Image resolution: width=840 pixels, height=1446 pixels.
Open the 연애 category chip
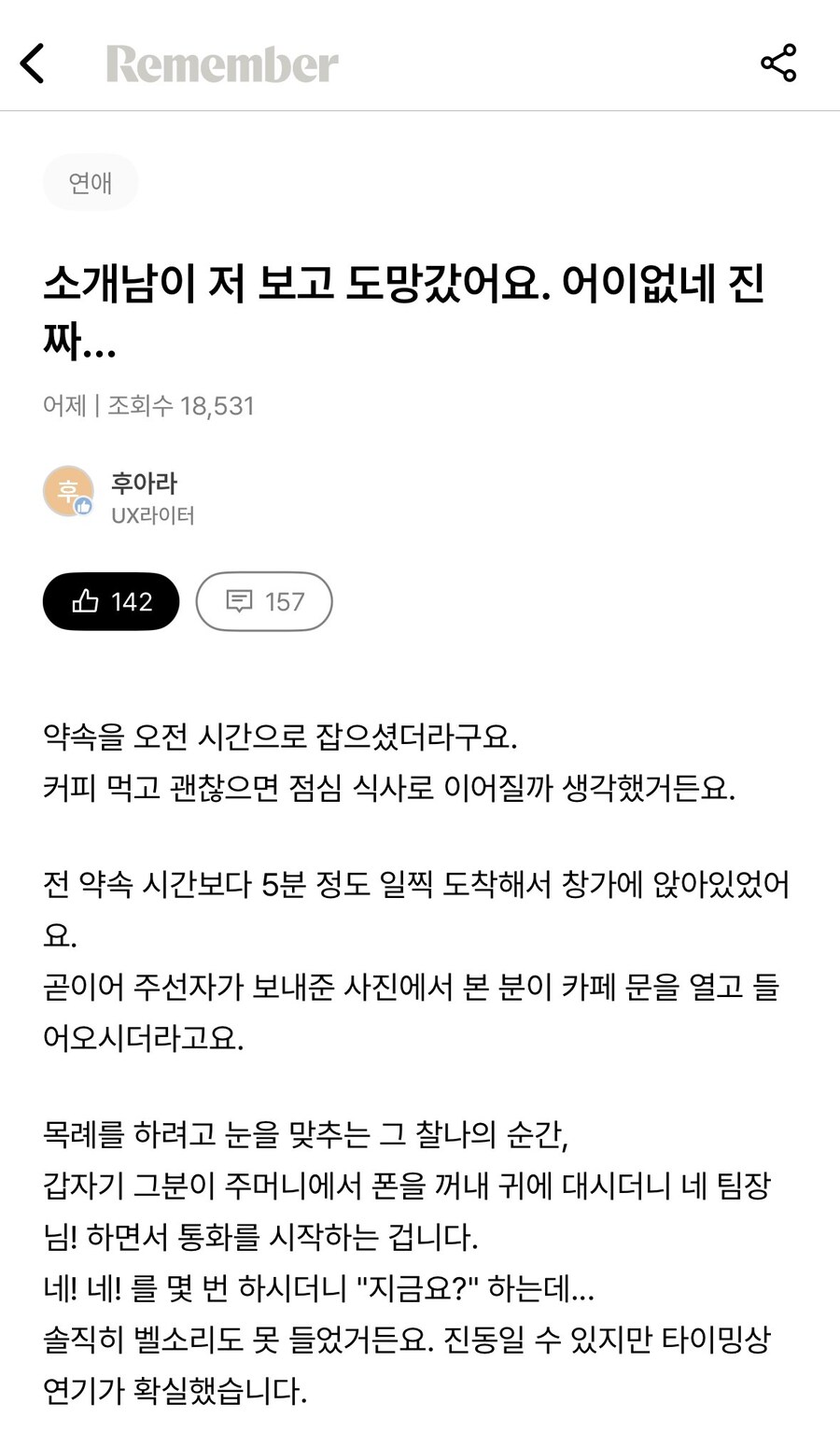tap(90, 182)
